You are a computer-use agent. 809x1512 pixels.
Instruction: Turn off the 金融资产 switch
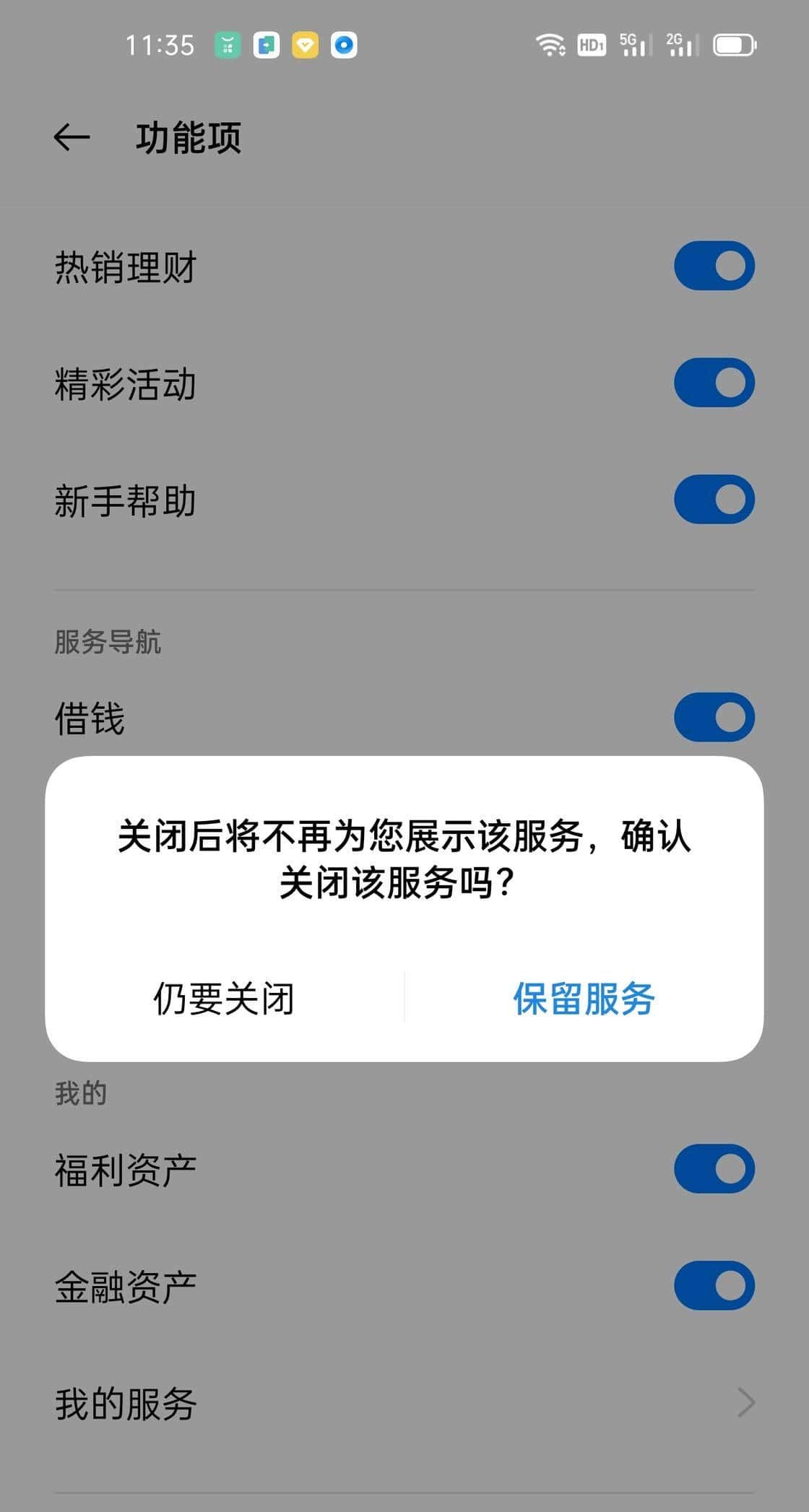coord(714,1285)
